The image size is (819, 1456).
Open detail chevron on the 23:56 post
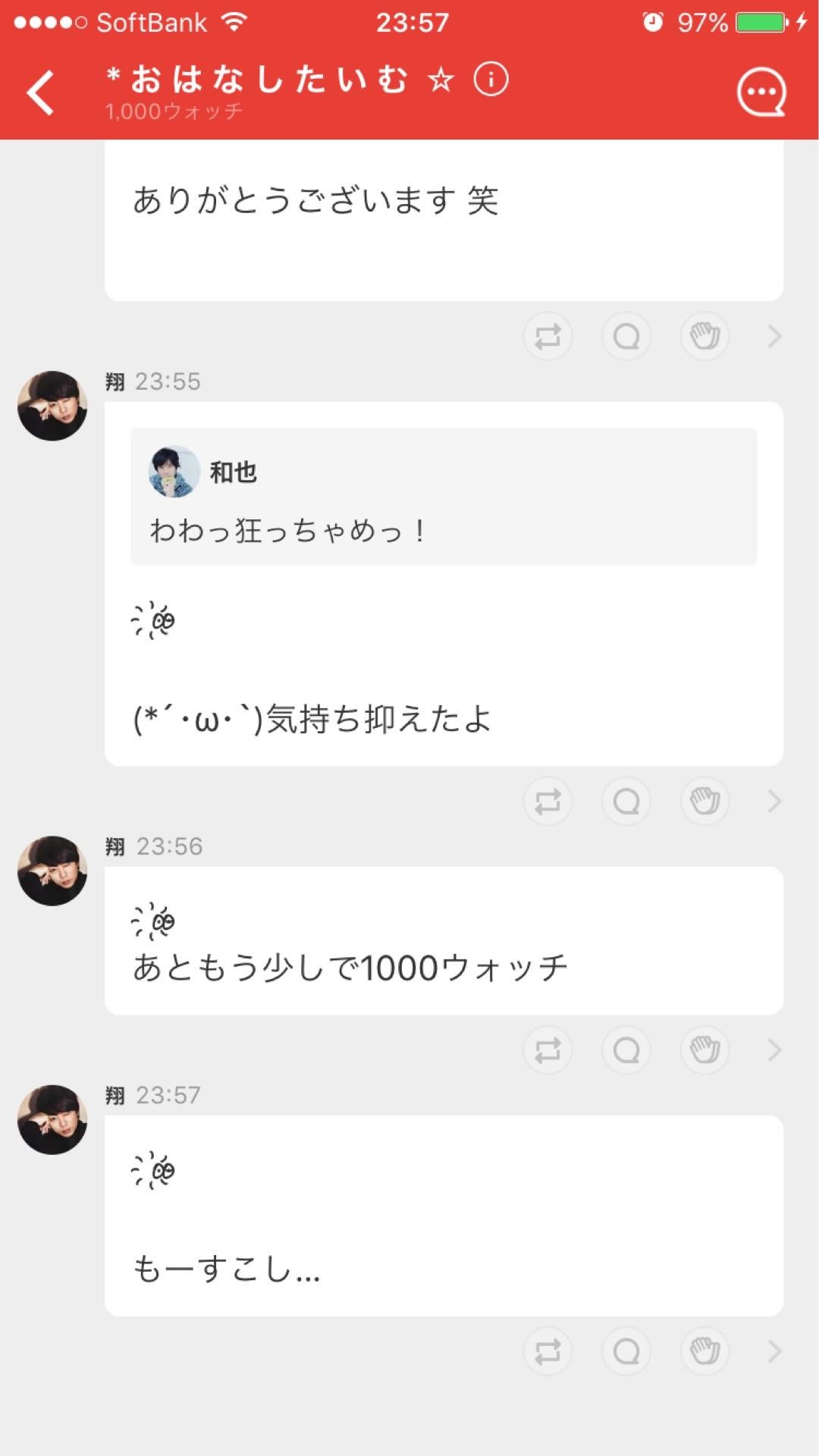tap(773, 1050)
